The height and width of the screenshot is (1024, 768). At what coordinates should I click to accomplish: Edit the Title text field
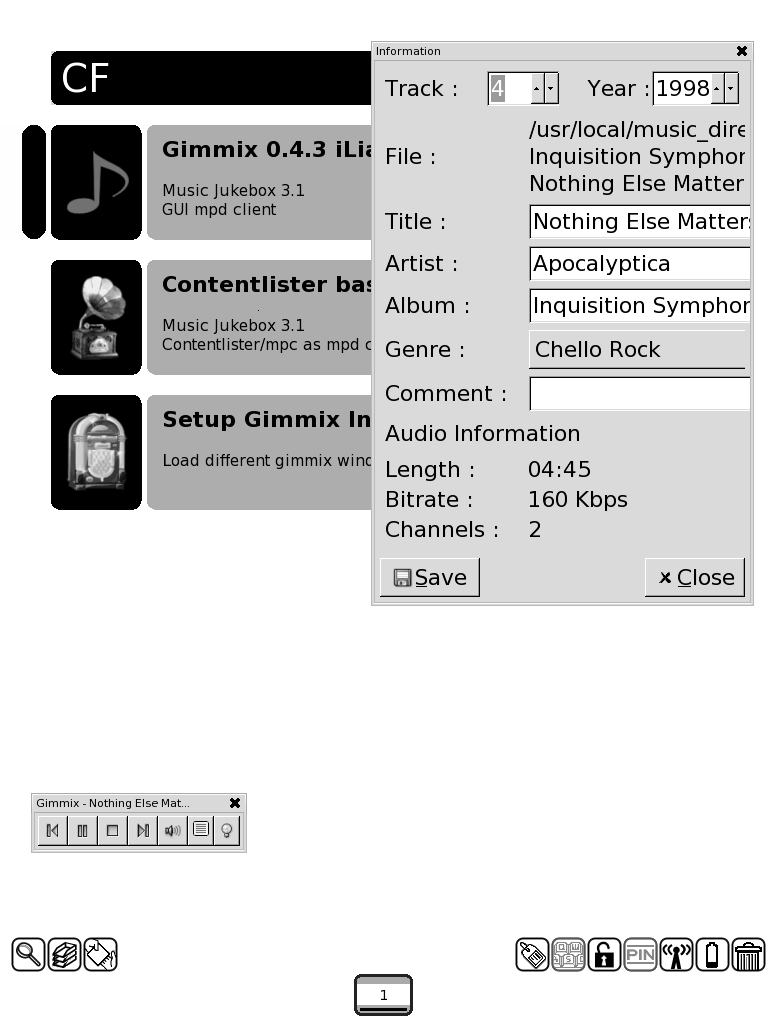coord(640,221)
